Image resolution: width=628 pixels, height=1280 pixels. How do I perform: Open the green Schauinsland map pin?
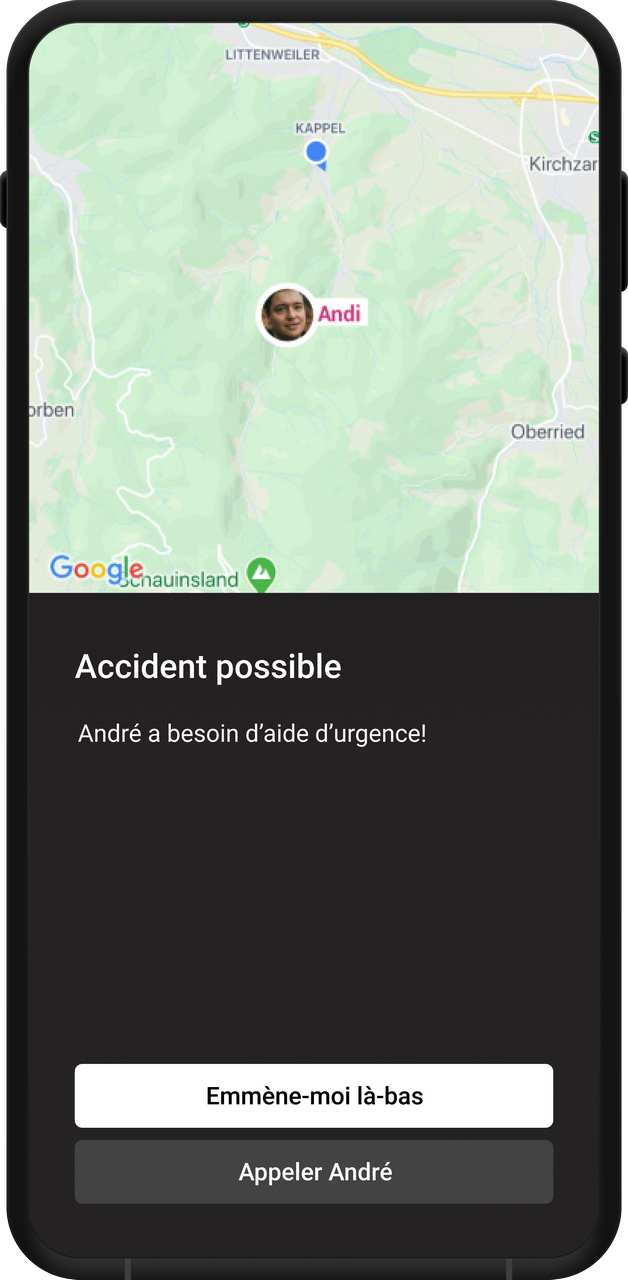[261, 574]
